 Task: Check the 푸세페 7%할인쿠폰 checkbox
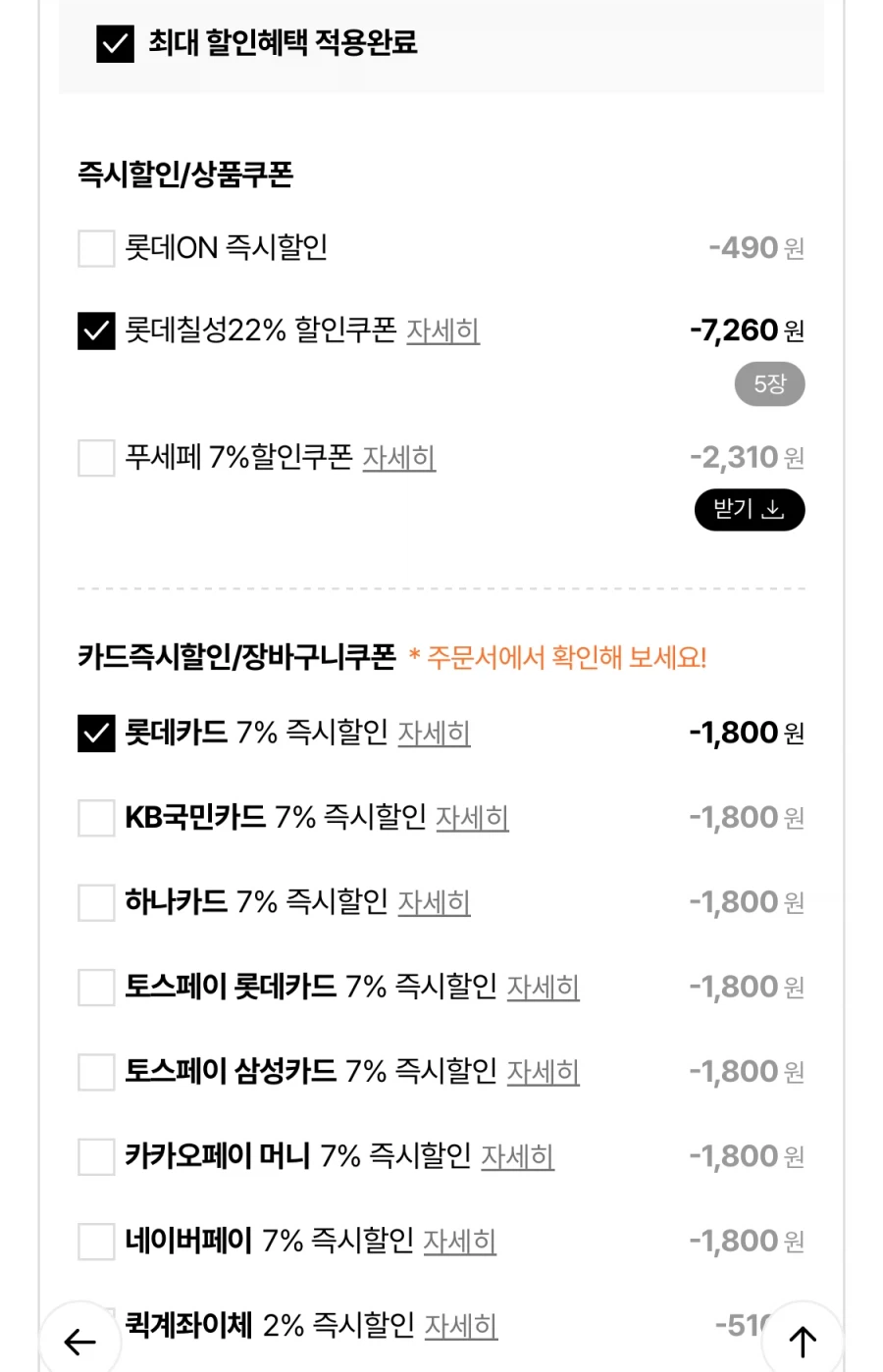click(x=95, y=458)
